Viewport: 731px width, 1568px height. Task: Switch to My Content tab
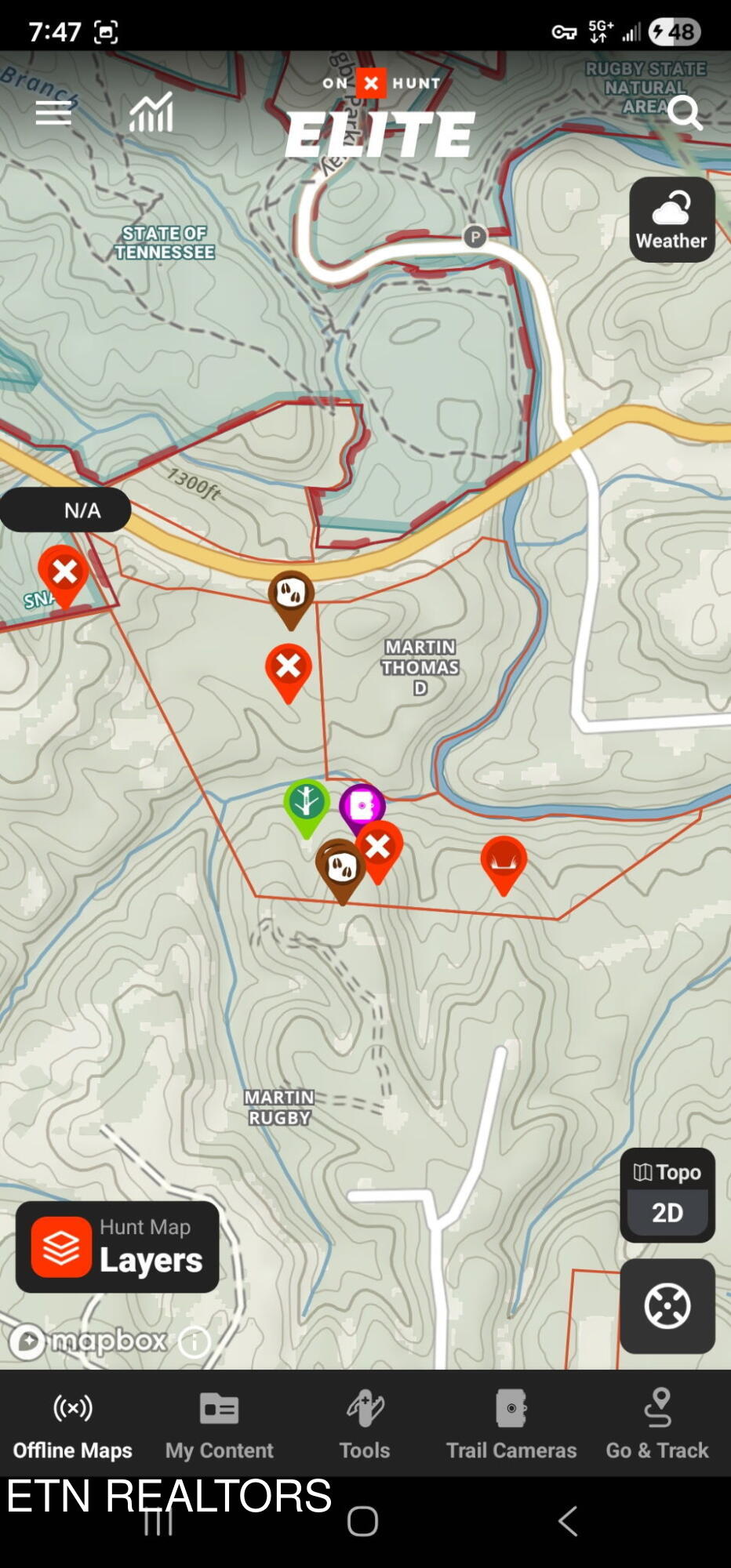pyautogui.click(x=220, y=1425)
